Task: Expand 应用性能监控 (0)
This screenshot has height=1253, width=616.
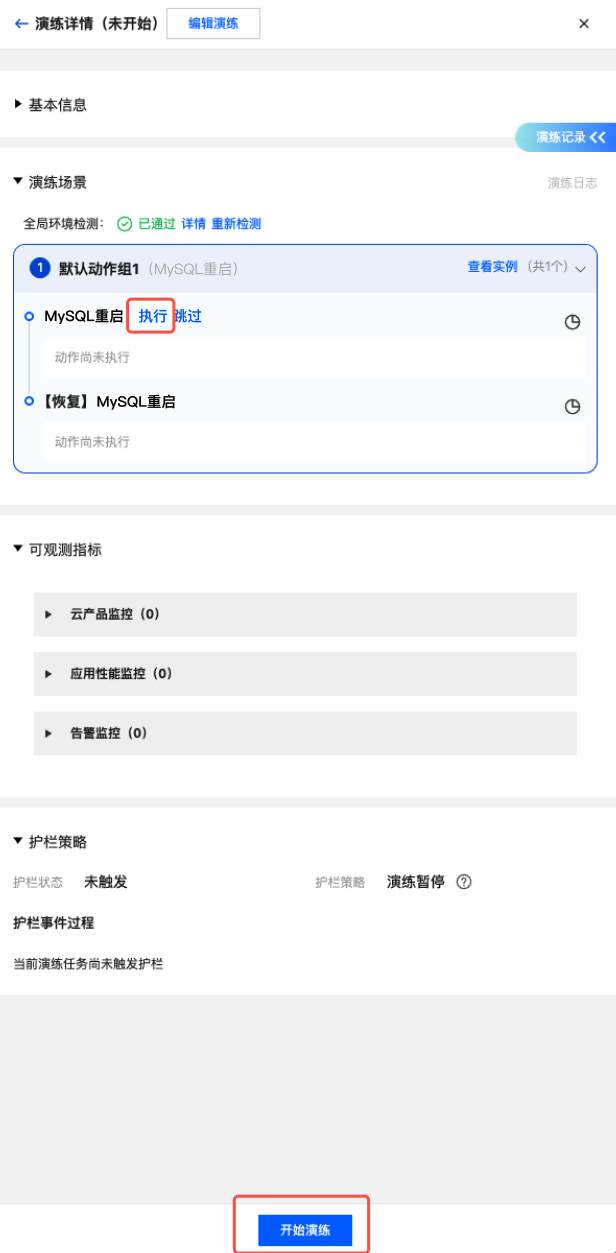Action: [48, 674]
